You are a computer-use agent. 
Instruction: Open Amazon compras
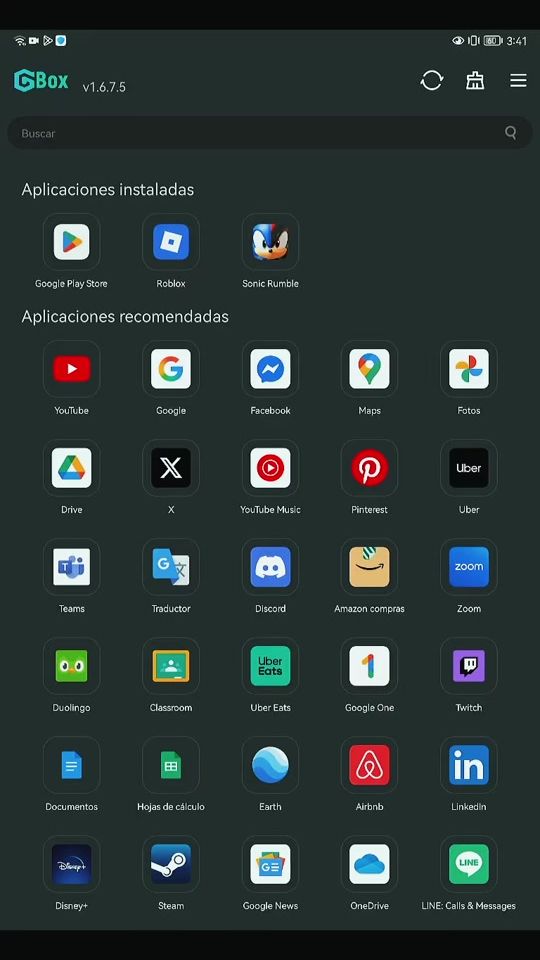tap(369, 567)
